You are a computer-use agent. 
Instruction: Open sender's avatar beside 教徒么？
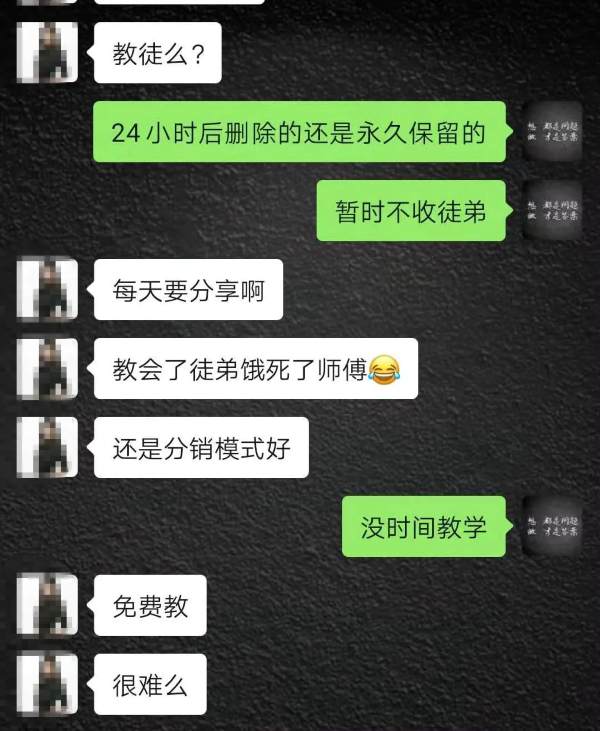coord(47,52)
